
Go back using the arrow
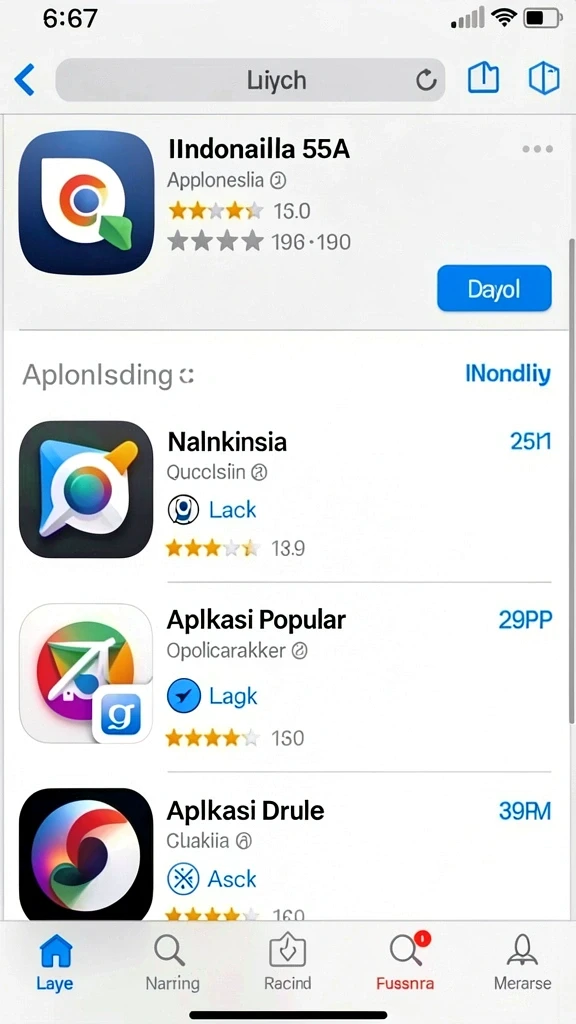point(24,80)
